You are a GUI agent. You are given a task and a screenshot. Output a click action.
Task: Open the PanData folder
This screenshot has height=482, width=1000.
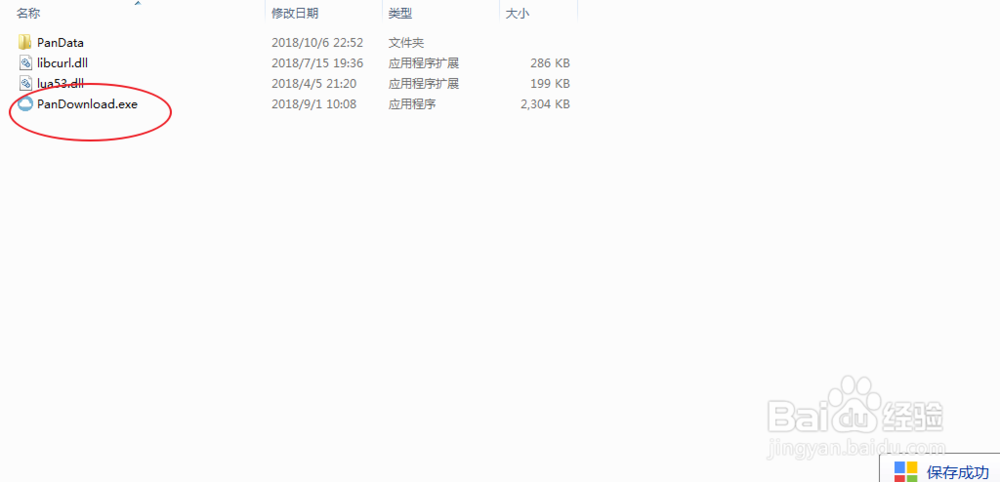[x=60, y=43]
